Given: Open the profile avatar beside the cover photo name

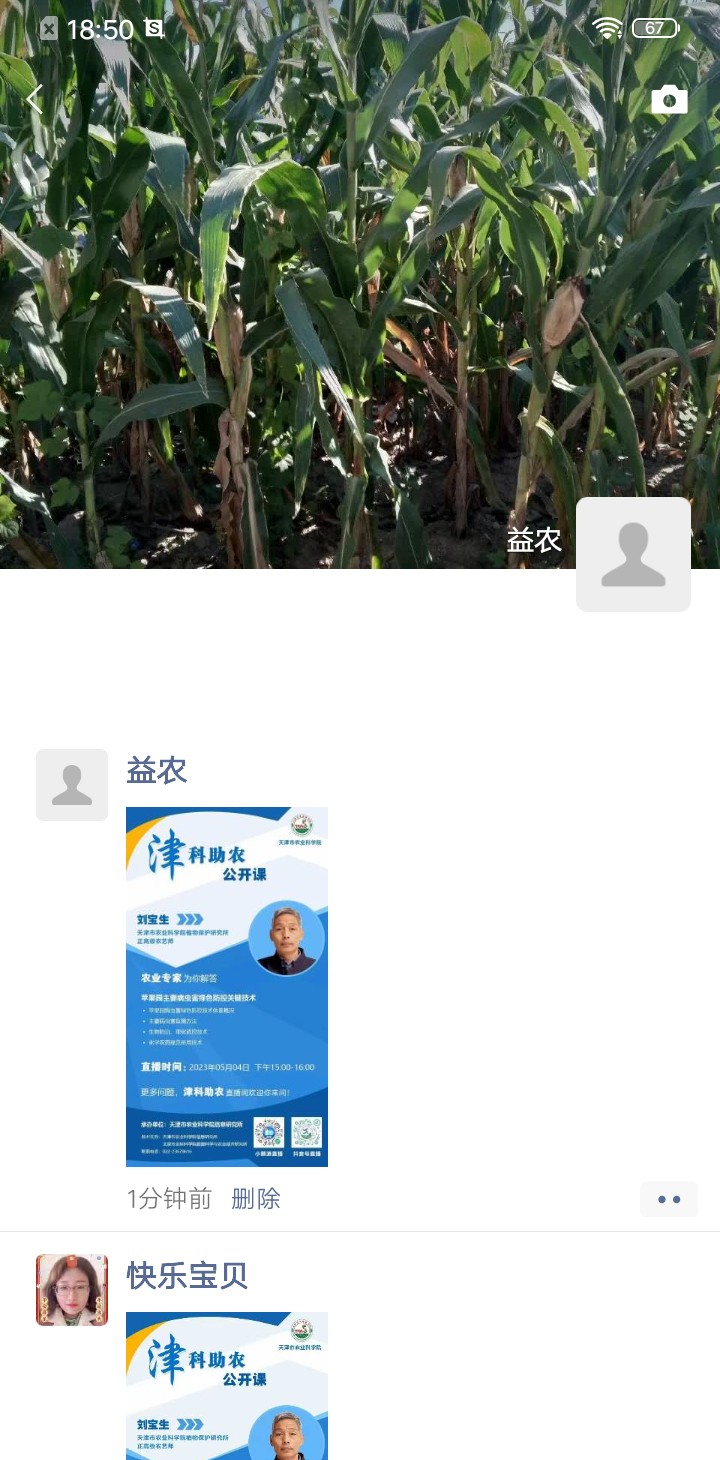Looking at the screenshot, I should point(633,554).
